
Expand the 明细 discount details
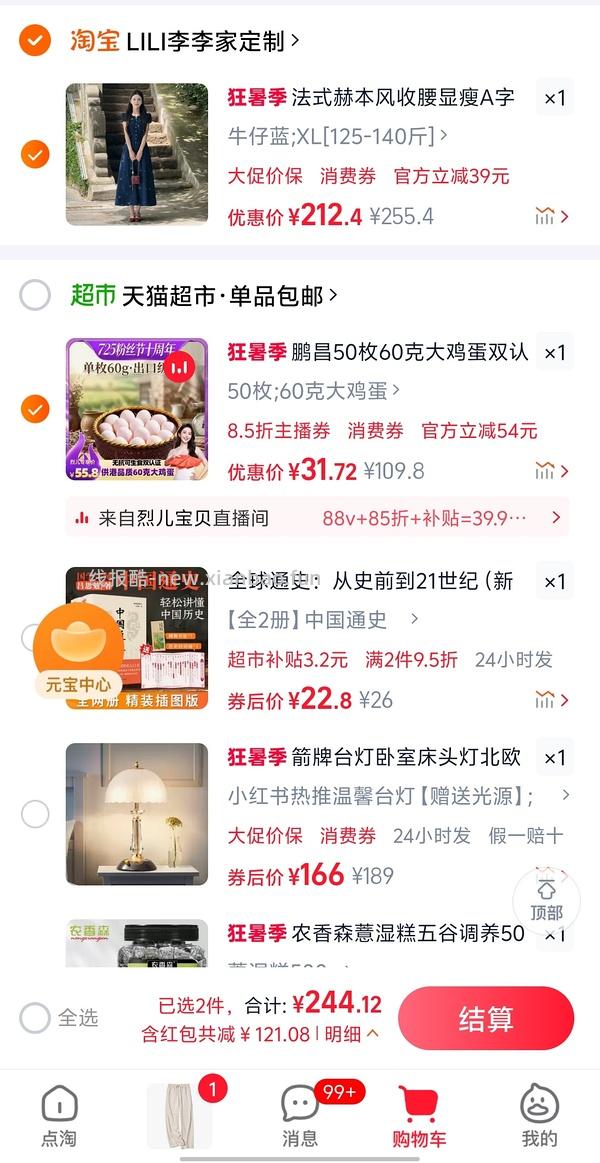click(x=352, y=1034)
